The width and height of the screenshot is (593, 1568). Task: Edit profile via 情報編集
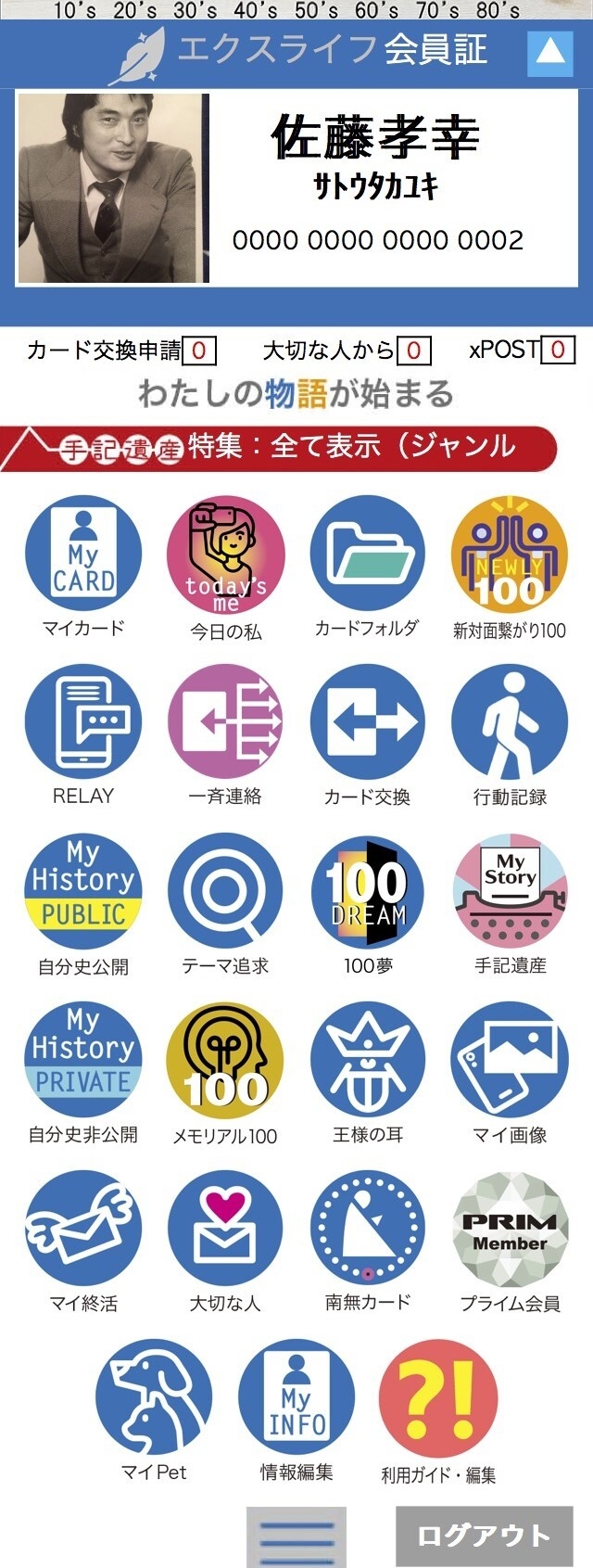point(296,1397)
